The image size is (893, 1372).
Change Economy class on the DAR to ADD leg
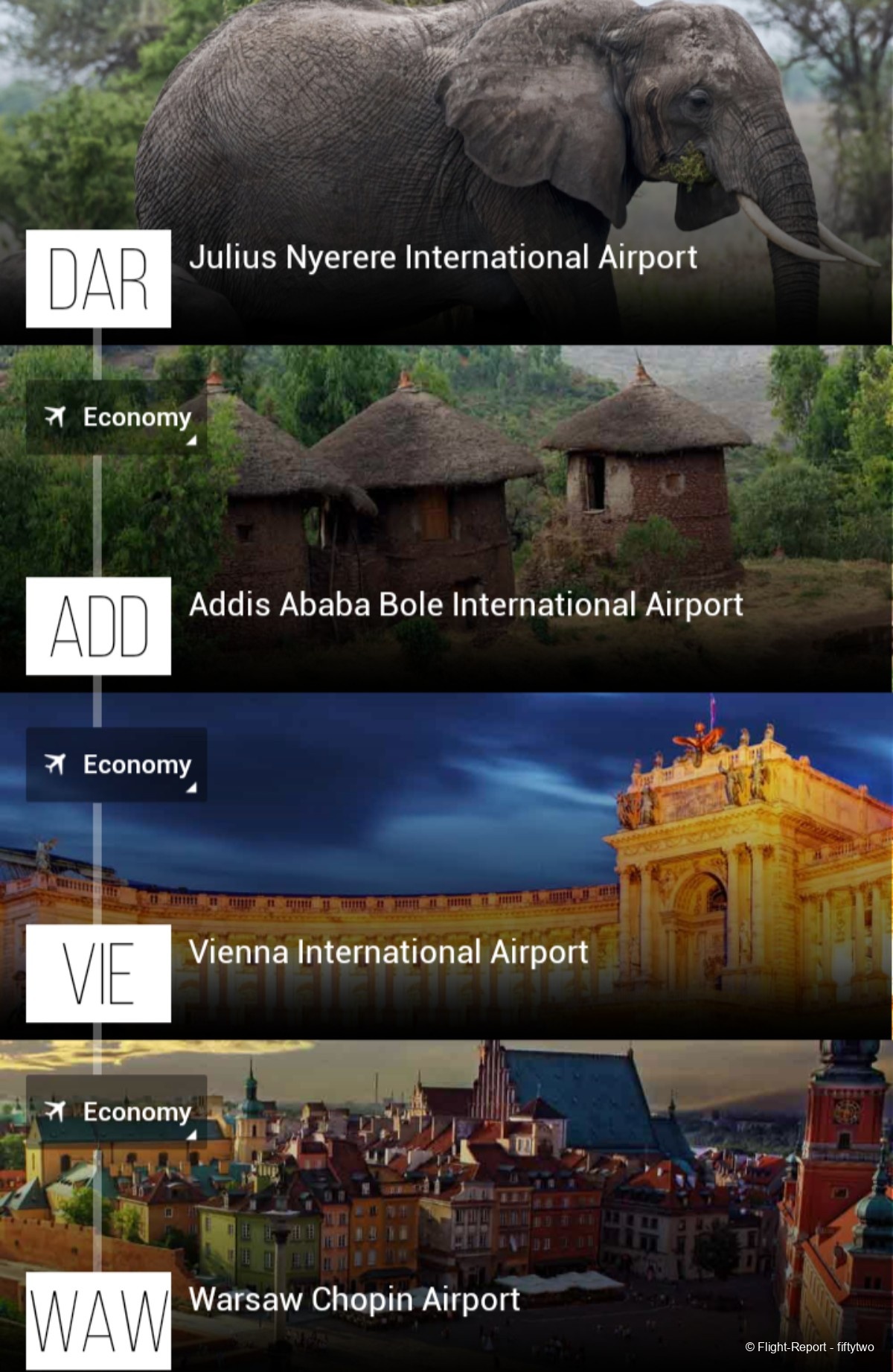coord(117,418)
